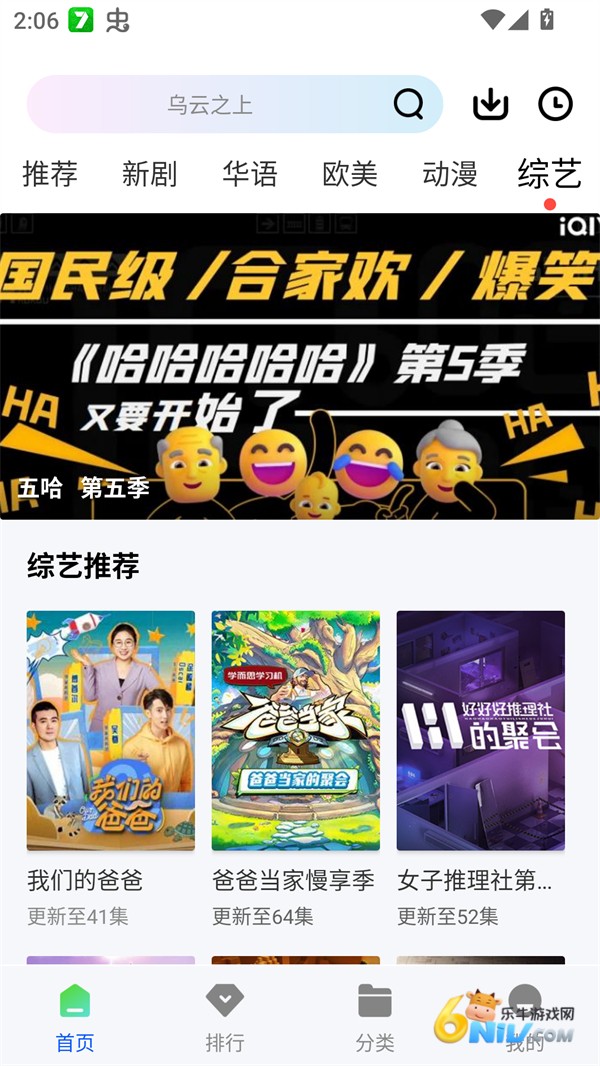Open the 女子推理社 show card
The image size is (600, 1066).
click(x=481, y=731)
